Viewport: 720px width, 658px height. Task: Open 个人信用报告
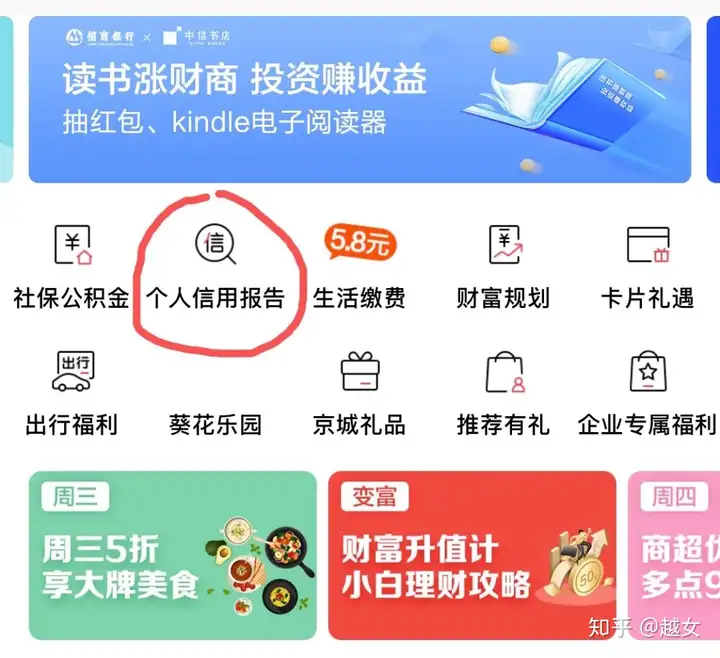click(215, 268)
